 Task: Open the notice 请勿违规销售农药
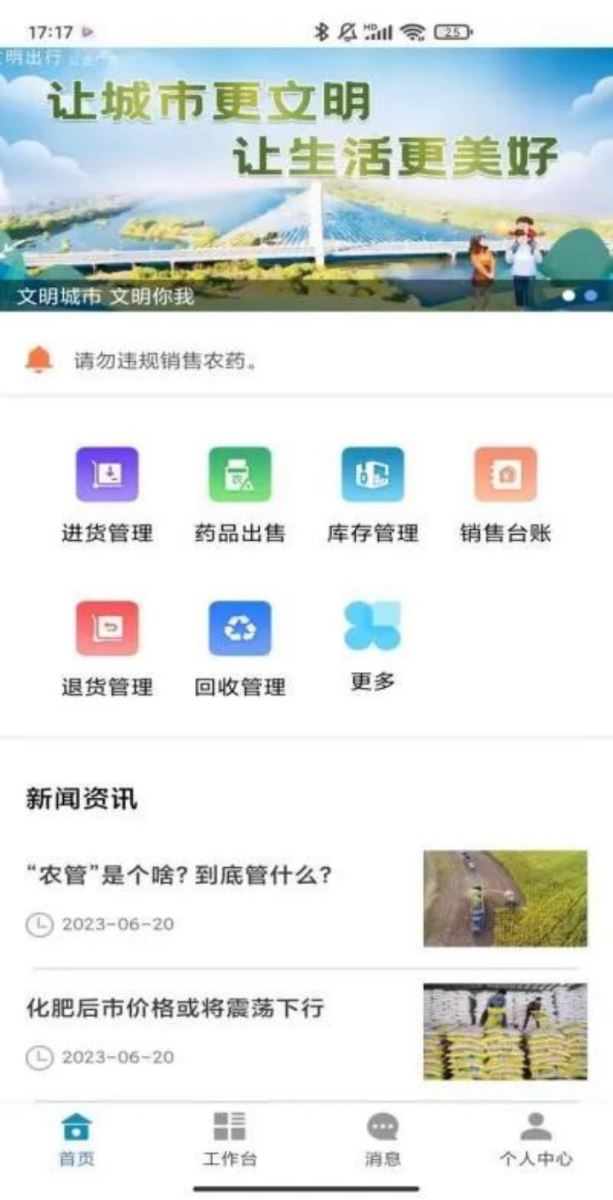166,361
